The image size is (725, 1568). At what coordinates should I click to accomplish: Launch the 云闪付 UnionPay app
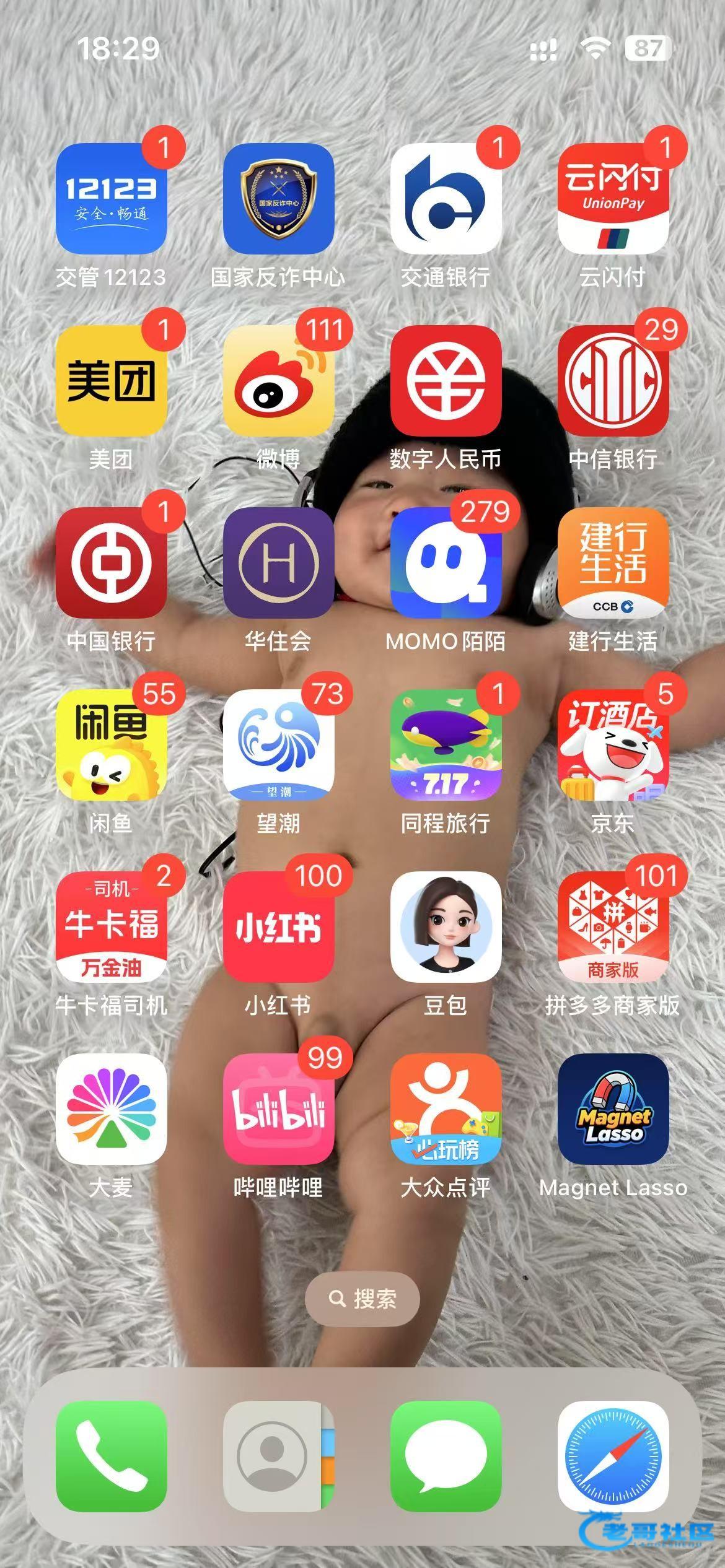click(x=613, y=199)
